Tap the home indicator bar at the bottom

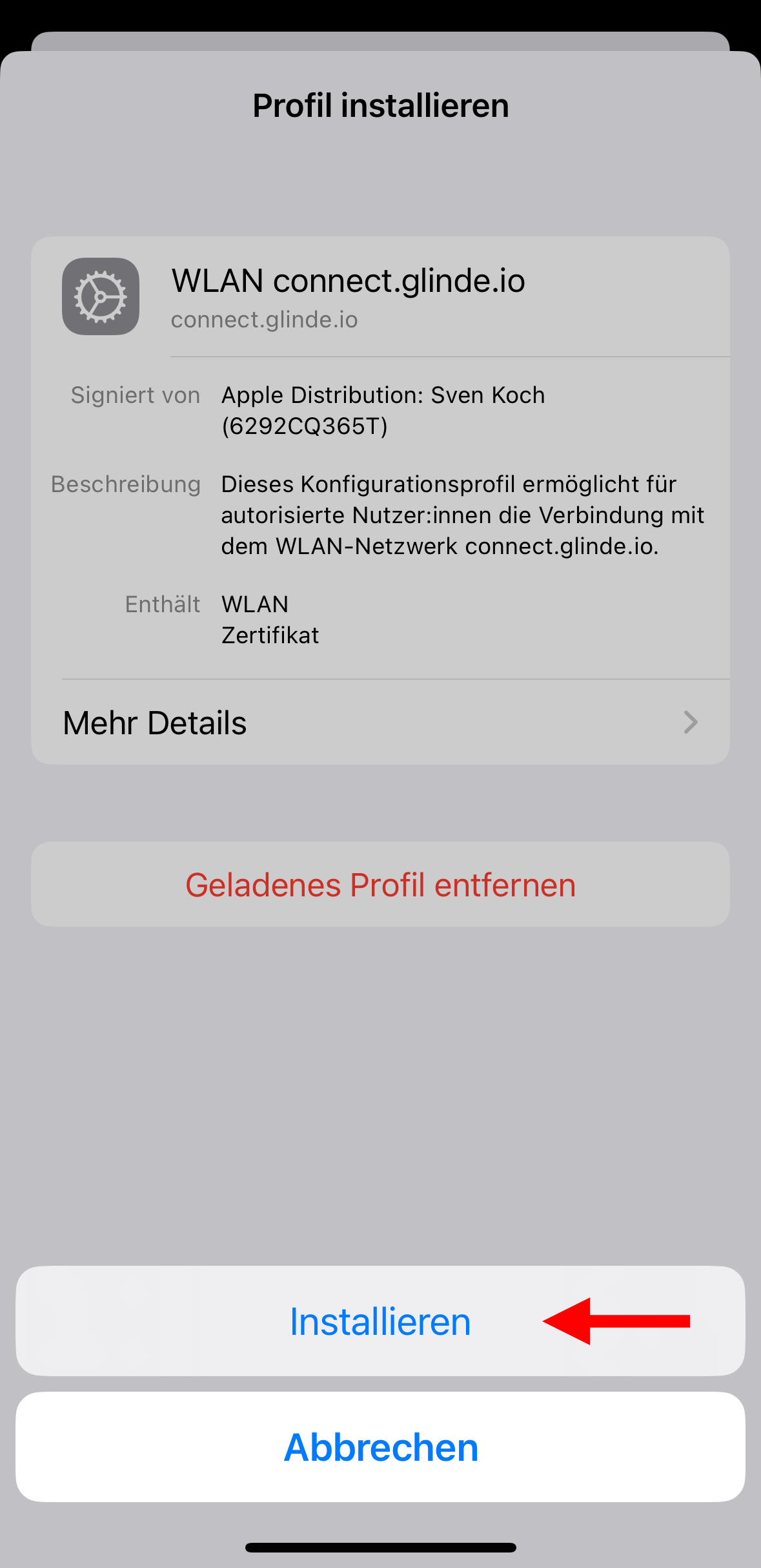tap(380, 1547)
